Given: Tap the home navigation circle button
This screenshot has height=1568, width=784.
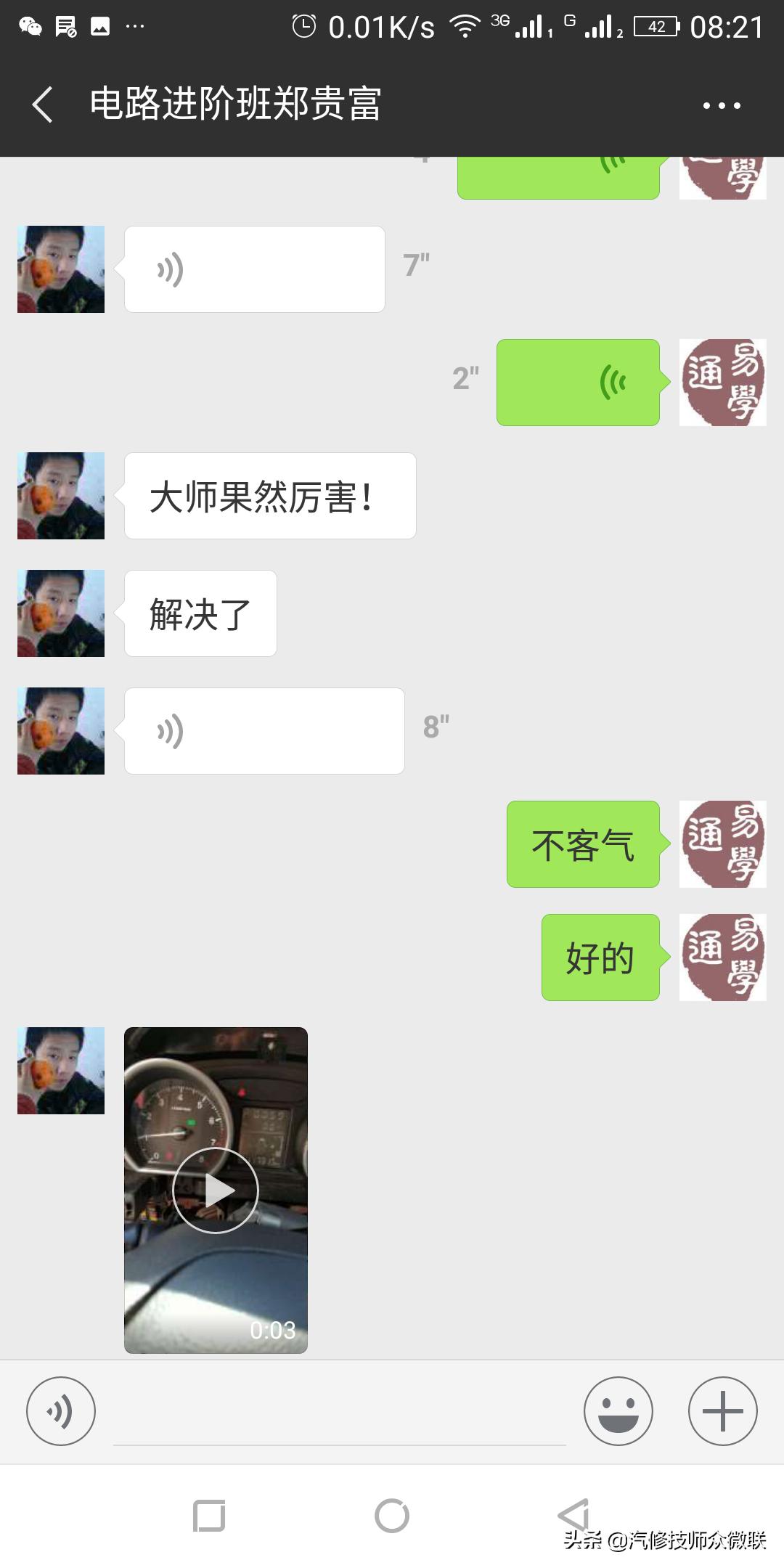Looking at the screenshot, I should tap(392, 1516).
